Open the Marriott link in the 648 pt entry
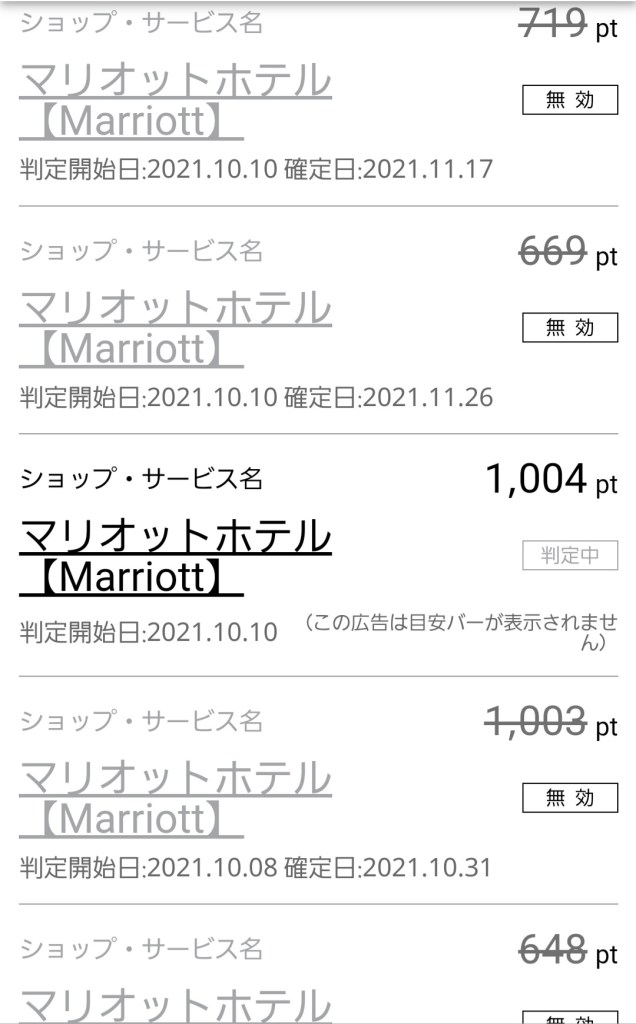This screenshot has height=1024, width=636. (x=175, y=1005)
